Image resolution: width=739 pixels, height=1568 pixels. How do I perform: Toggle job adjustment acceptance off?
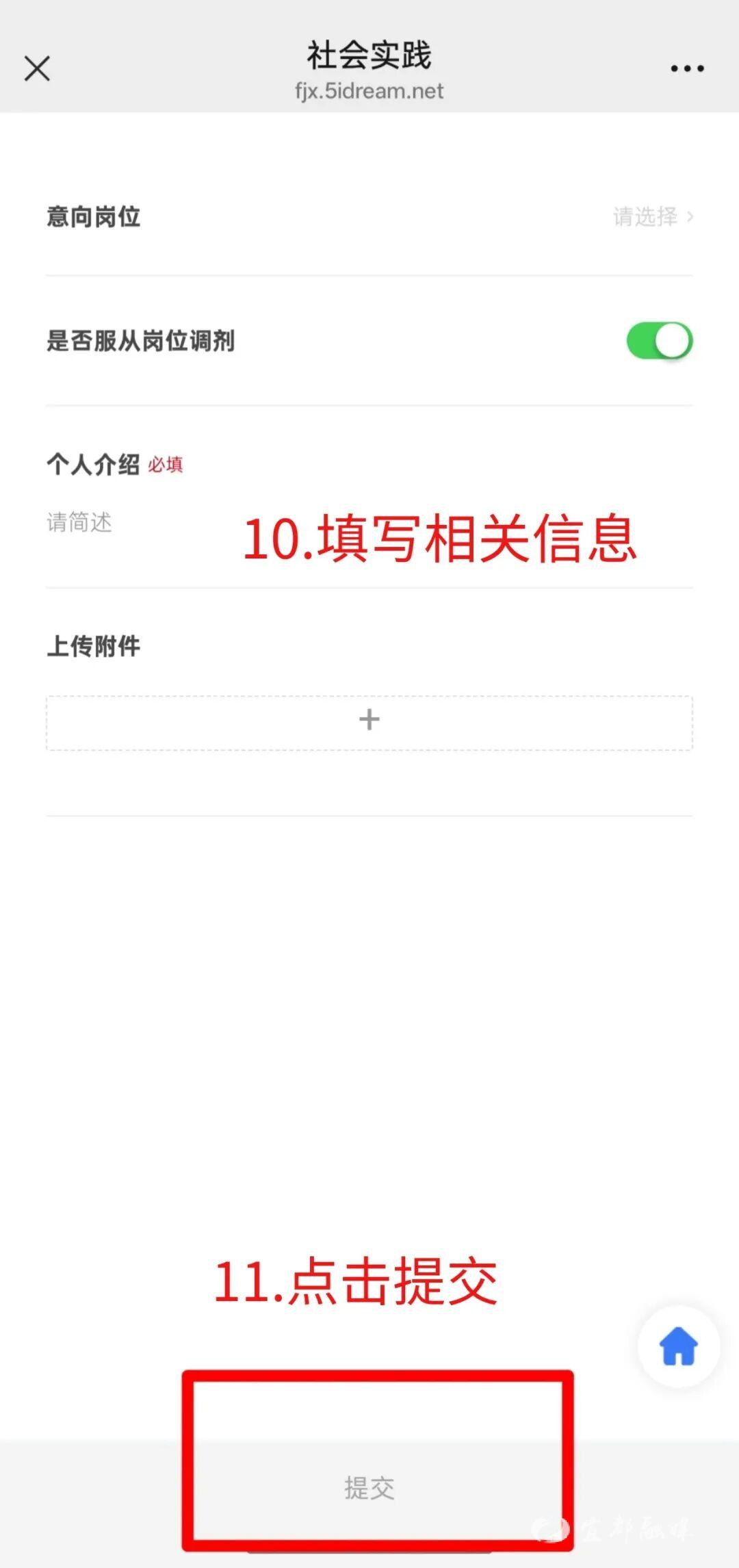[659, 341]
